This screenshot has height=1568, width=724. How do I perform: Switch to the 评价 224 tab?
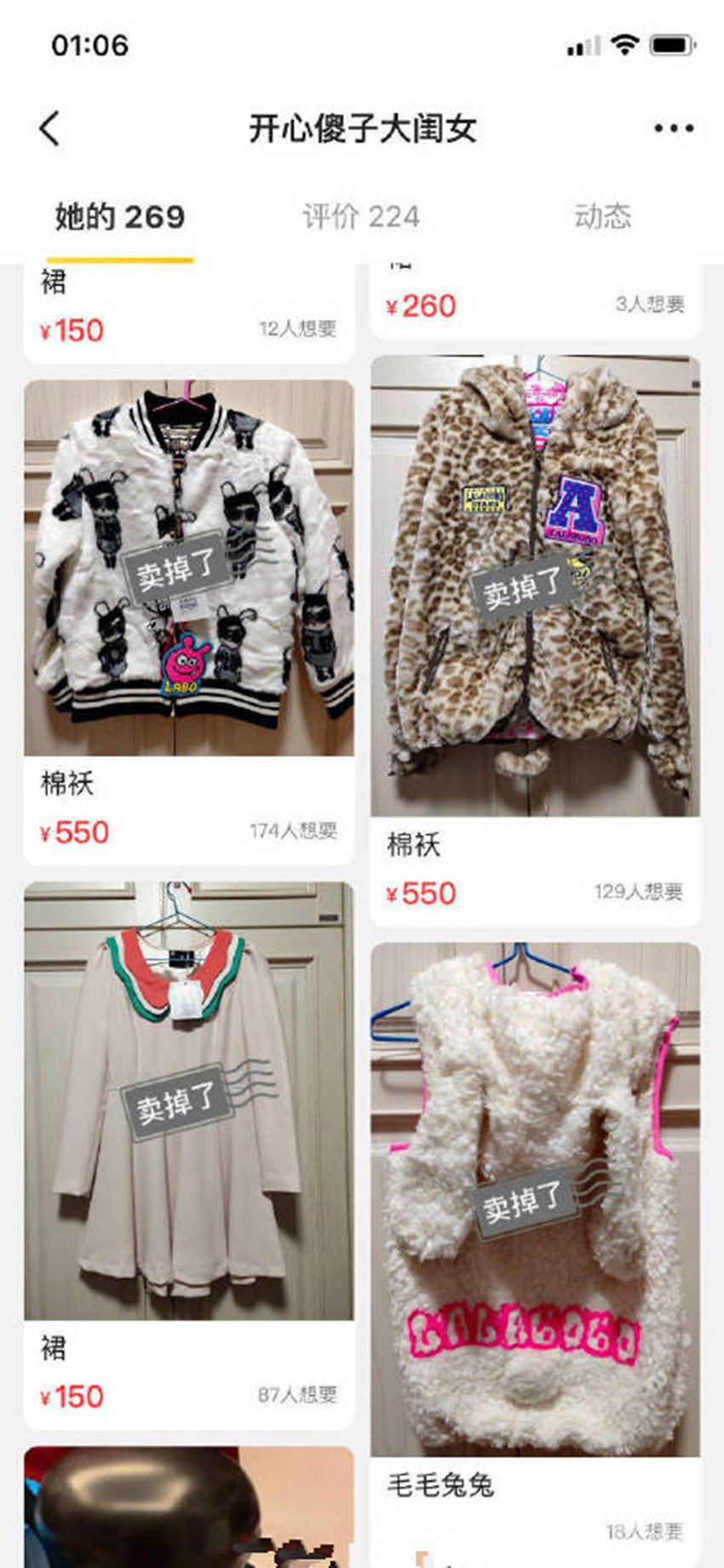361,217
